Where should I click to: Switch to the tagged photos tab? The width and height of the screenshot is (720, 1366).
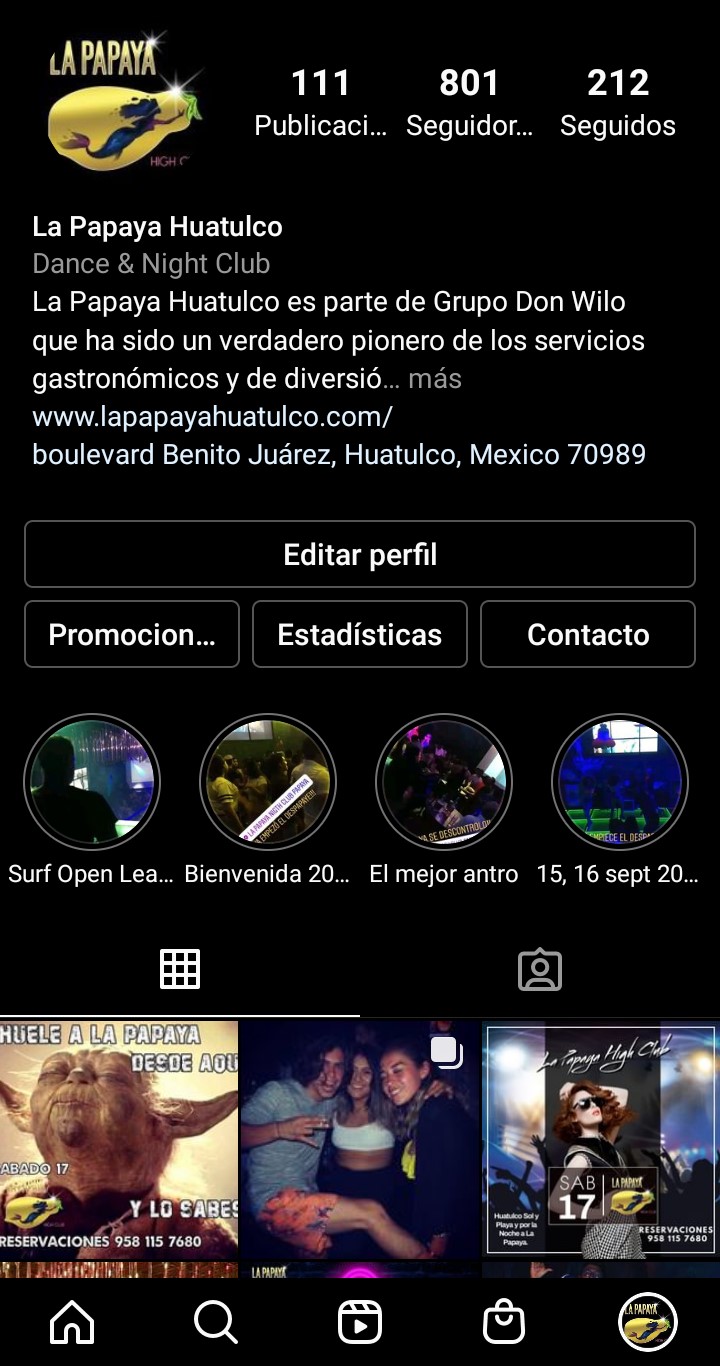(x=540, y=969)
